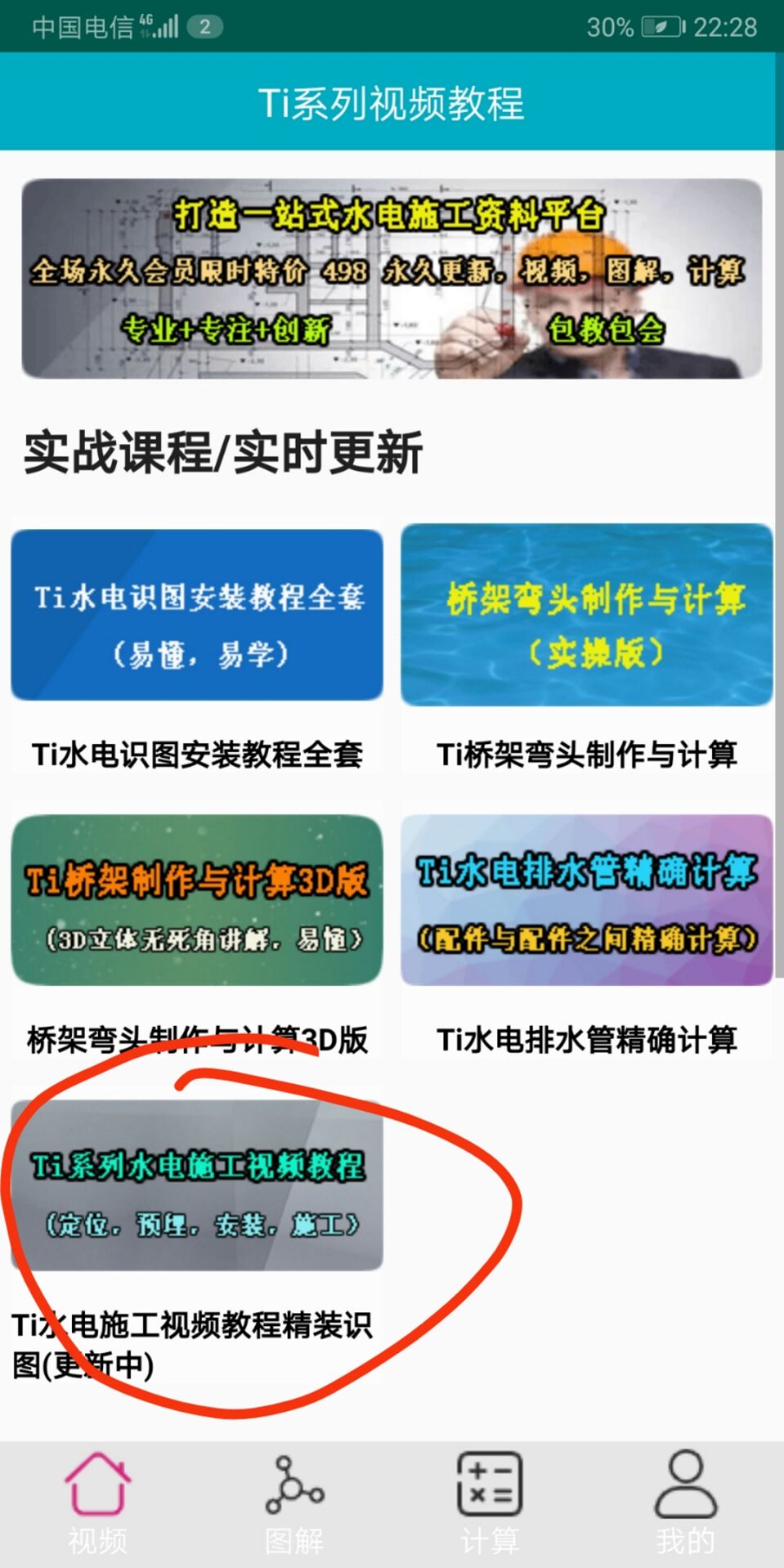784x1568 pixels.
Task: Open the top promotional membership banner
Action: pos(392,278)
